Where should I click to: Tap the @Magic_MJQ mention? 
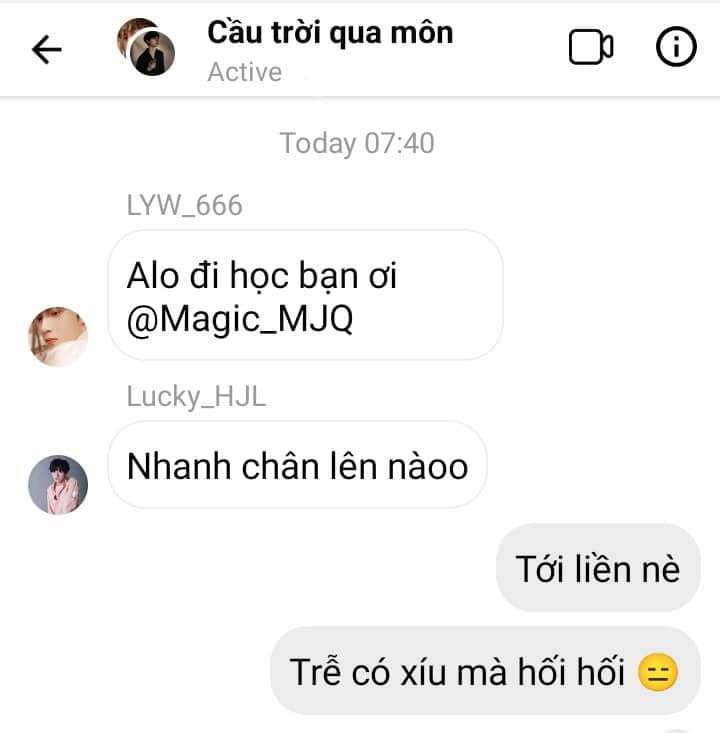pos(240,322)
